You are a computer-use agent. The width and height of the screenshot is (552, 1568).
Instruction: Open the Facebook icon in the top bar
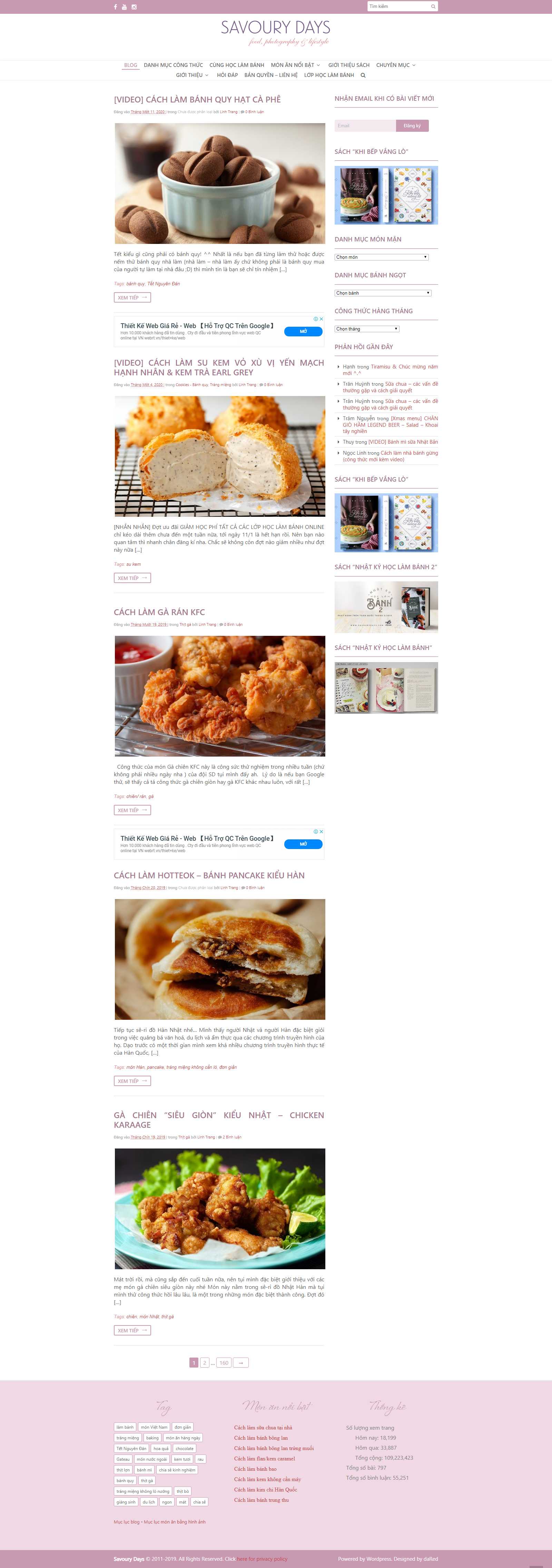click(x=115, y=7)
